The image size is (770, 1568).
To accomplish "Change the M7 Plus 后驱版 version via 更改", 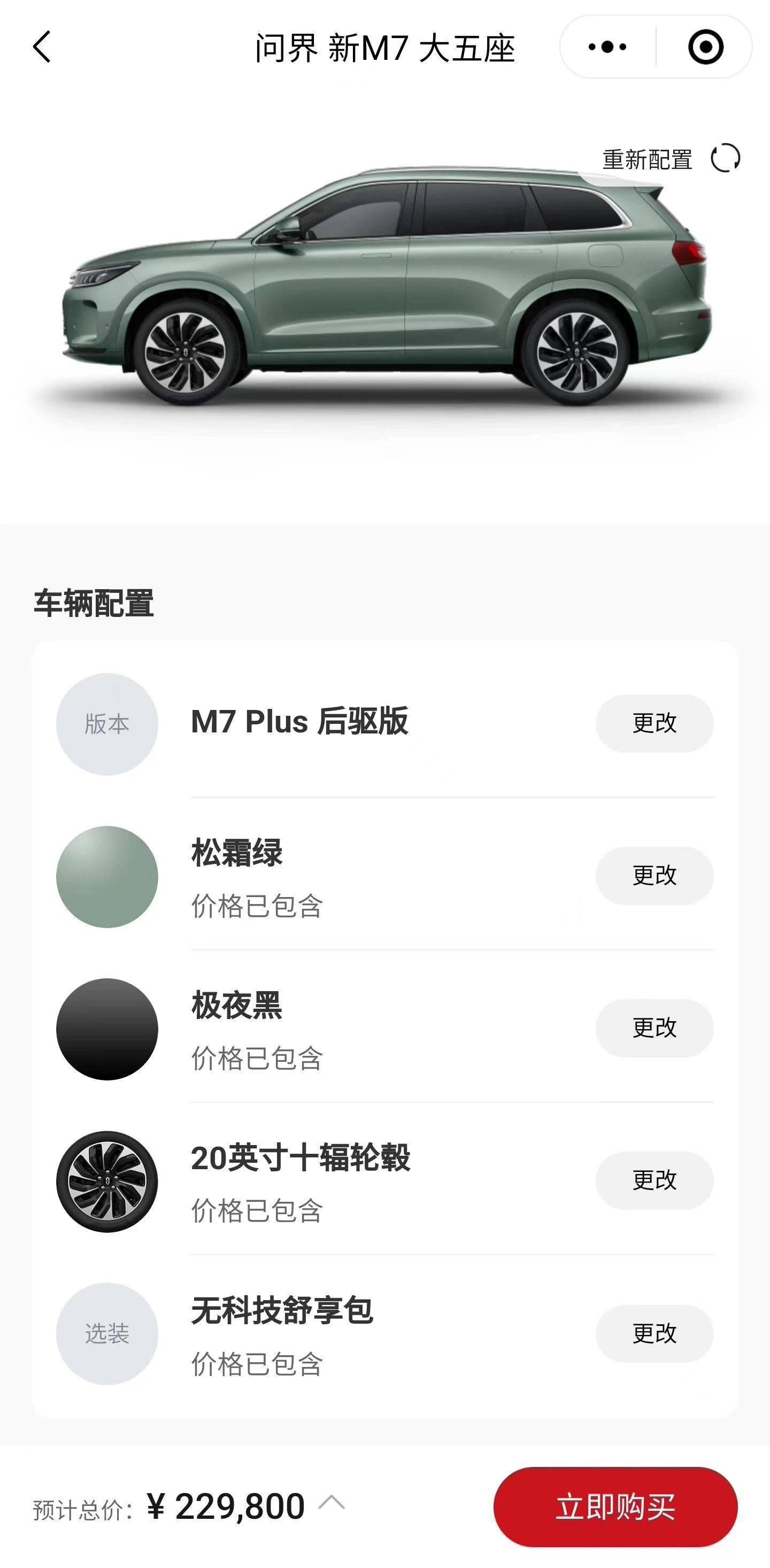I will tap(654, 723).
